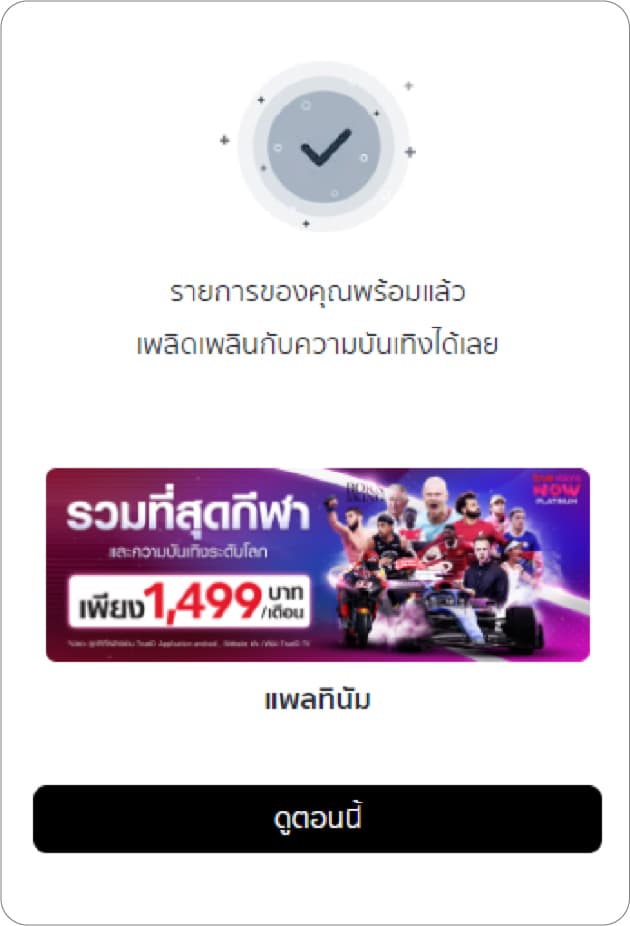The width and height of the screenshot is (630, 926).
Task: Open the แพลทินัม package banner
Action: point(317,564)
